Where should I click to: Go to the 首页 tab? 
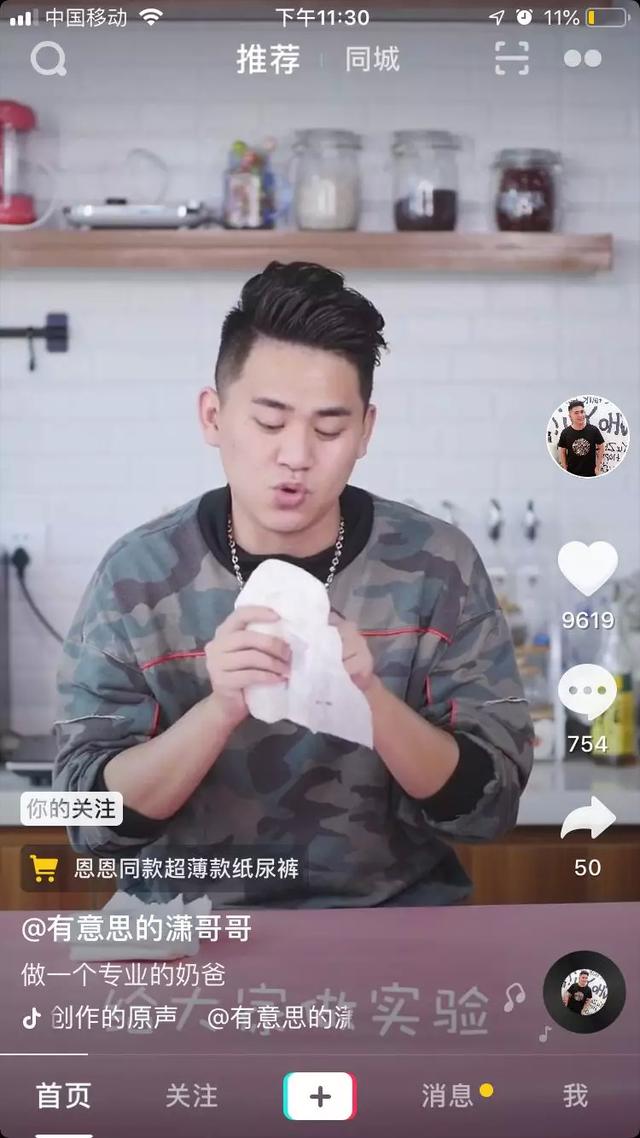(x=63, y=1096)
